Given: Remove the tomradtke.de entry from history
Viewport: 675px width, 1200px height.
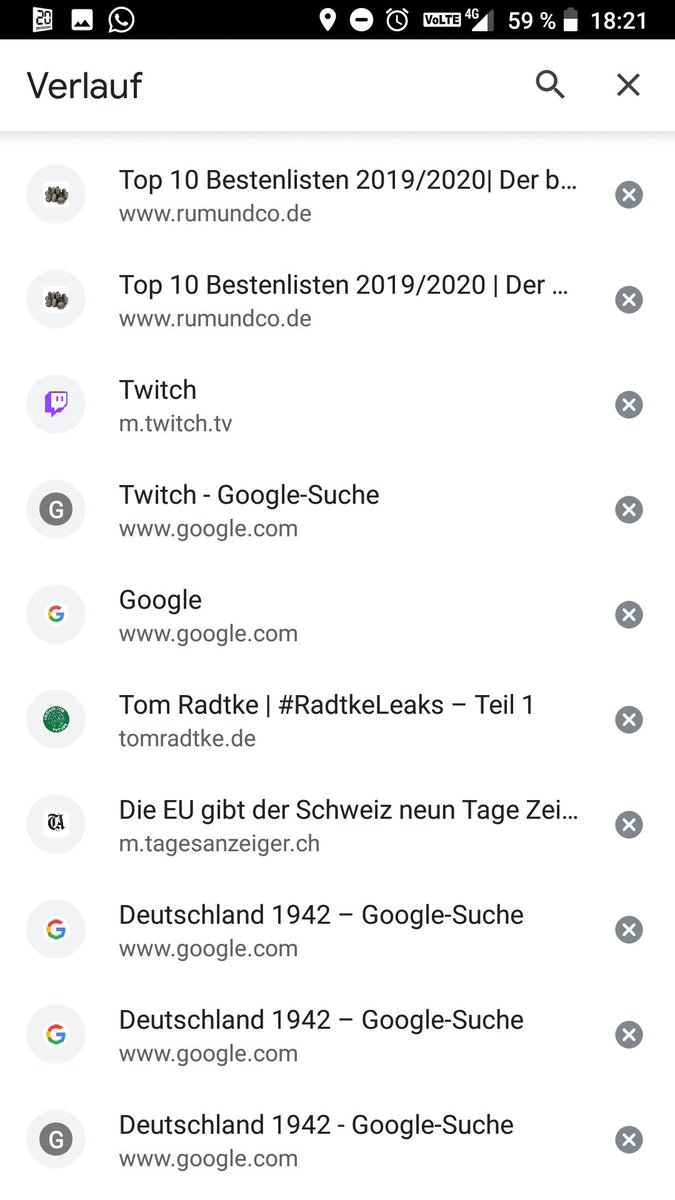Looking at the screenshot, I should (628, 720).
